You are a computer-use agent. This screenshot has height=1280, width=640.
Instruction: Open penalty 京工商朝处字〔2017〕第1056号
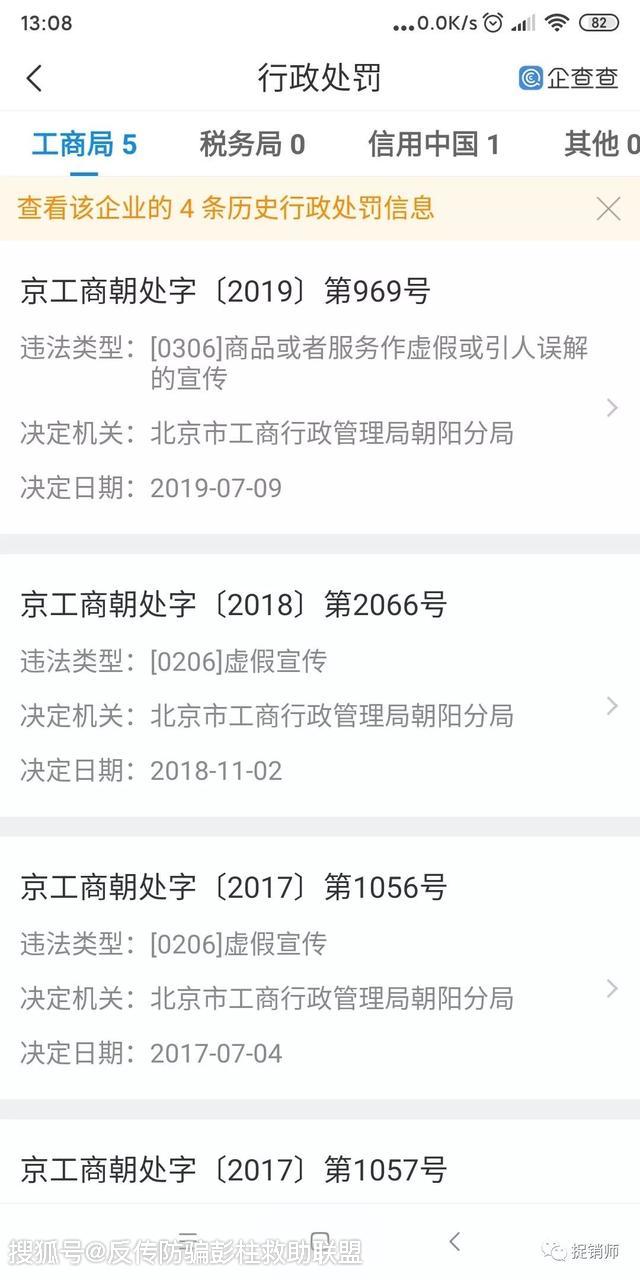click(x=320, y=970)
